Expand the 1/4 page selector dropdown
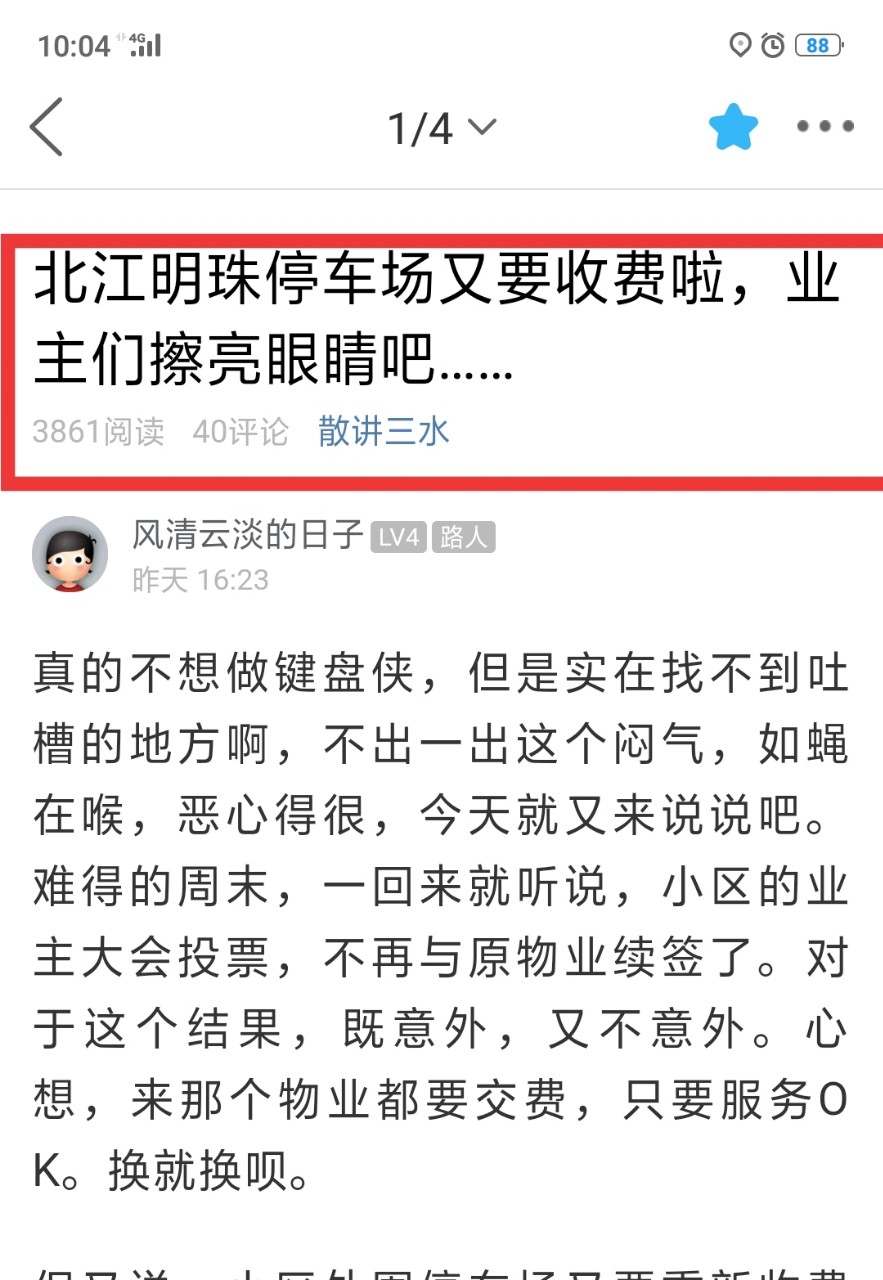 (x=441, y=128)
